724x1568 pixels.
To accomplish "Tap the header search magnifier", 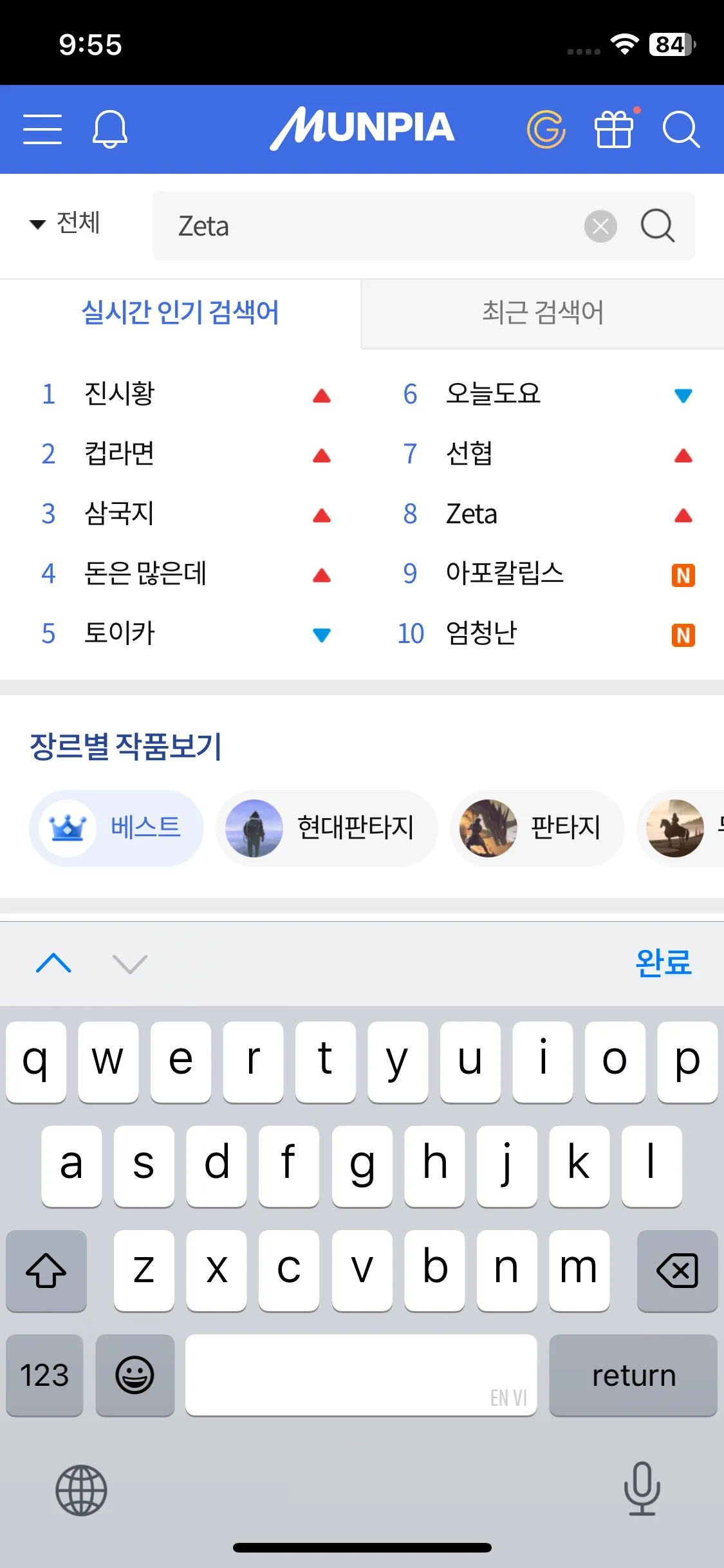I will tap(681, 129).
